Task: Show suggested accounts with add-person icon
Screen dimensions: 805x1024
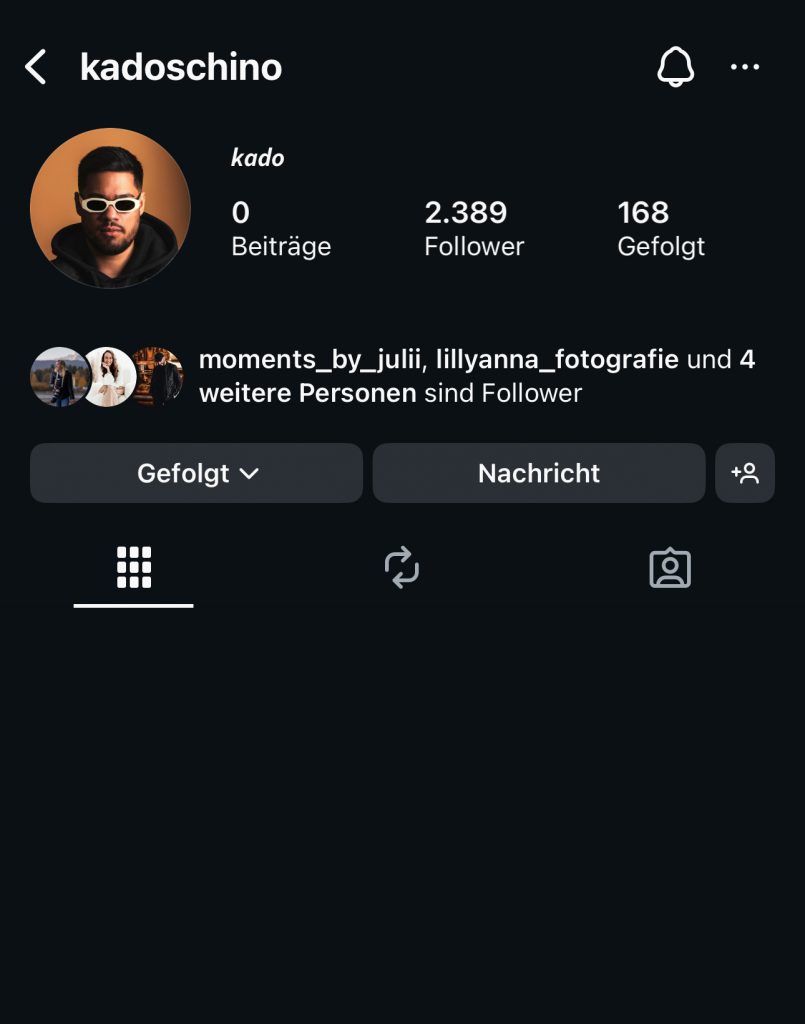Action: pyautogui.click(x=745, y=473)
